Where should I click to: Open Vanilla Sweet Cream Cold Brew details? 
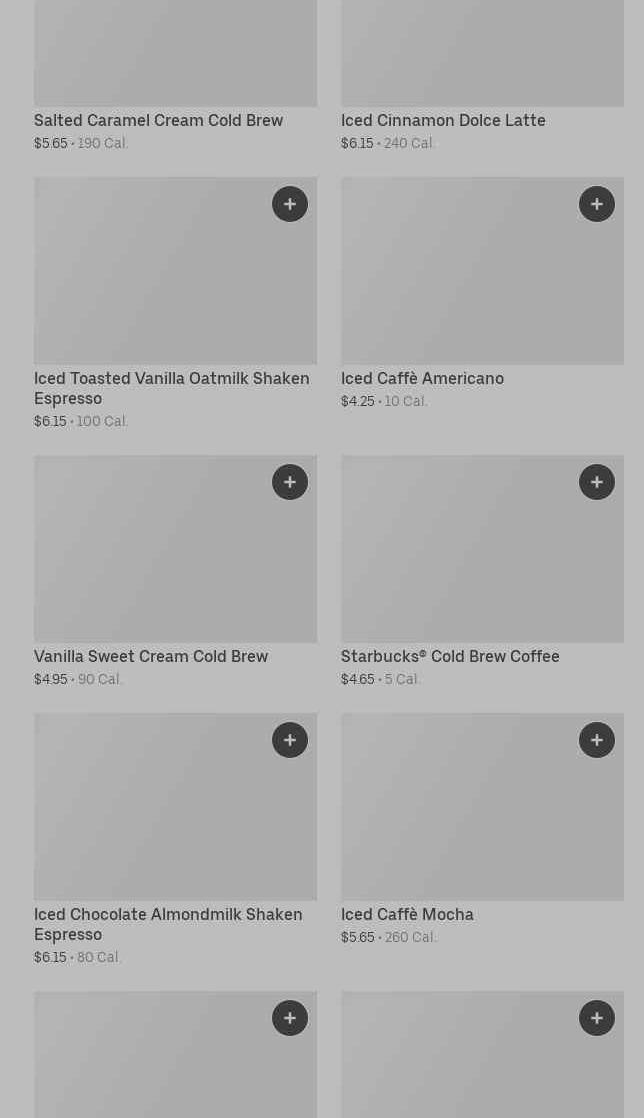(151, 656)
